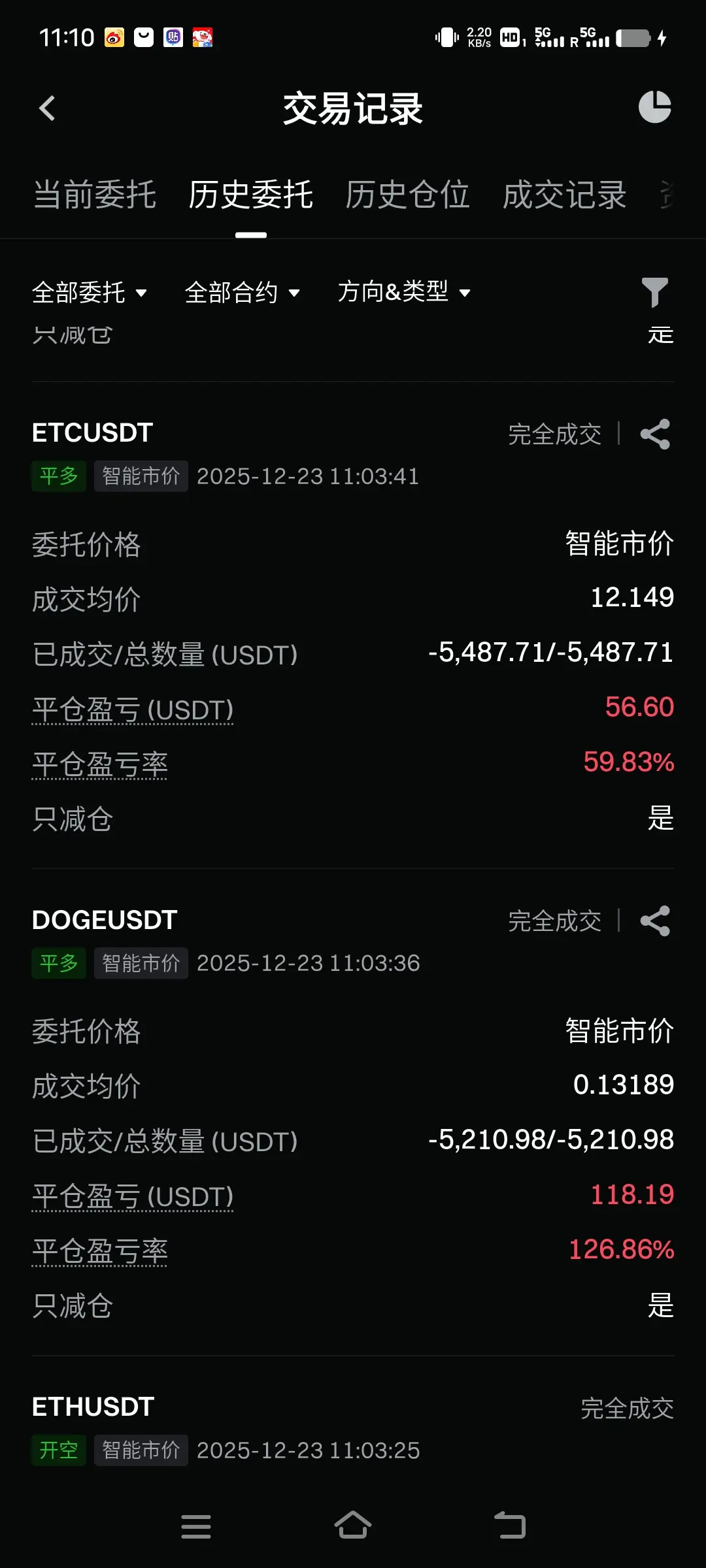Share the ETCUSDT order
706x1568 pixels.
pos(655,434)
